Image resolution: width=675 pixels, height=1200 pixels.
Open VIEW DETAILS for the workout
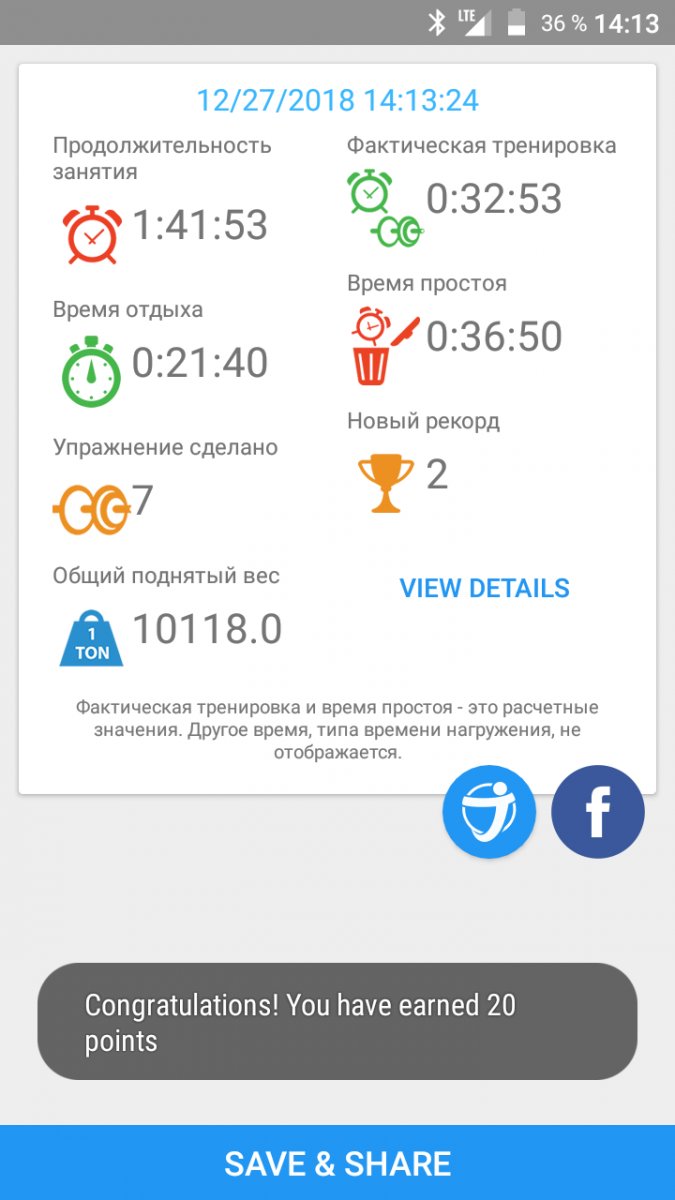484,588
